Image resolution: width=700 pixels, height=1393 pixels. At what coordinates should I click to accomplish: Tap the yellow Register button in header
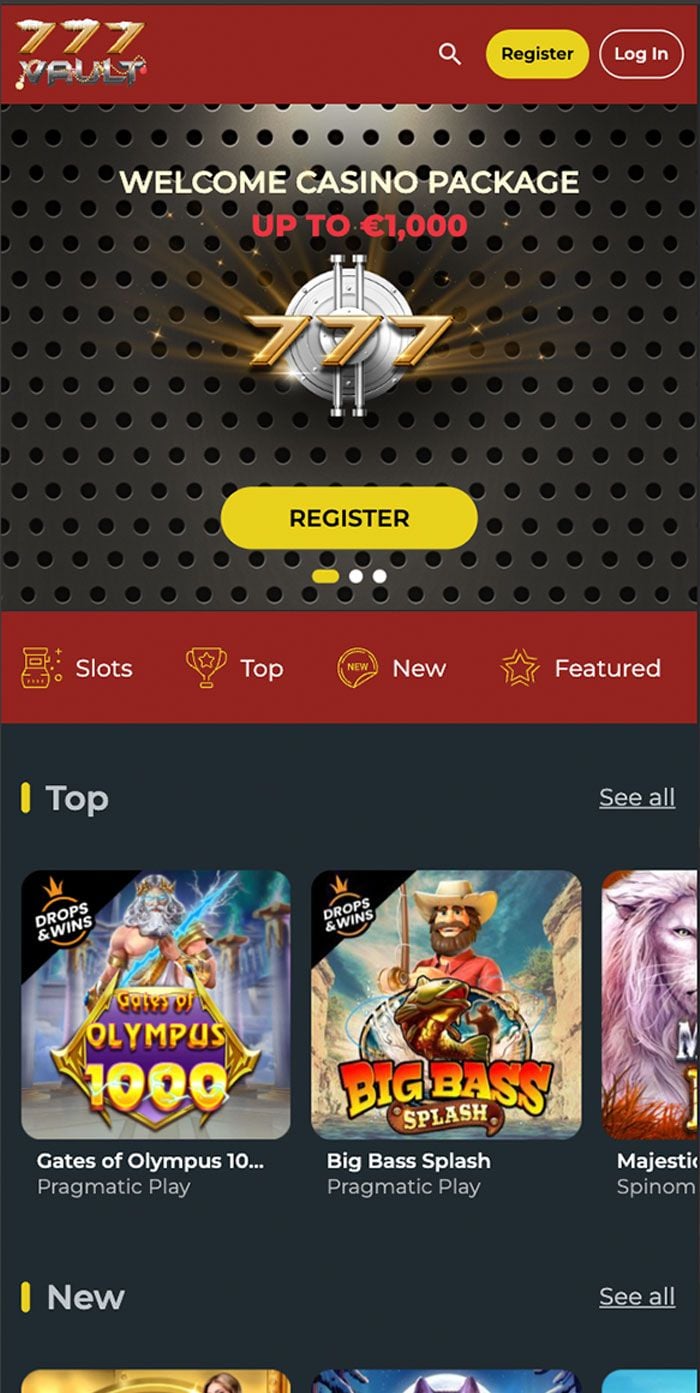coord(537,54)
